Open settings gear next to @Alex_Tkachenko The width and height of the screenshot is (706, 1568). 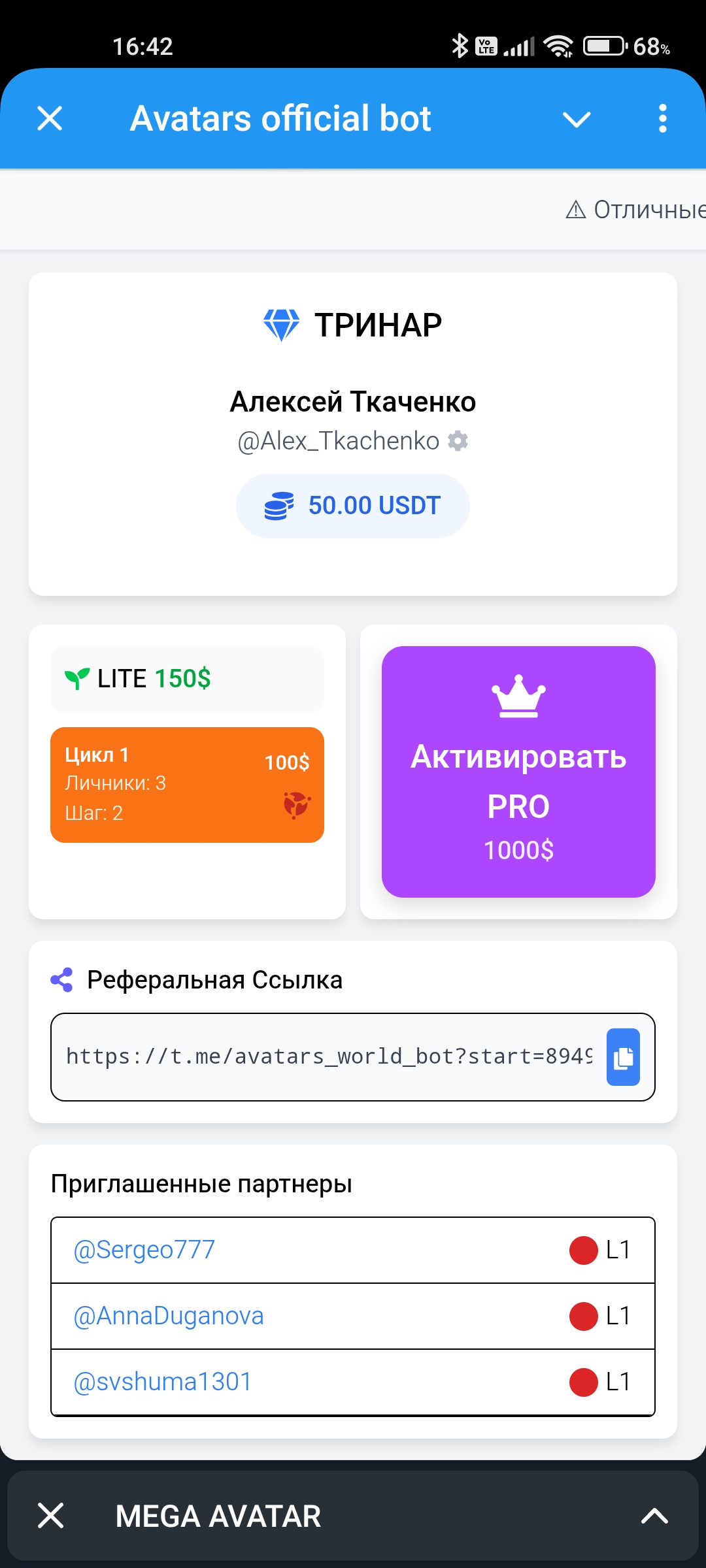(458, 441)
